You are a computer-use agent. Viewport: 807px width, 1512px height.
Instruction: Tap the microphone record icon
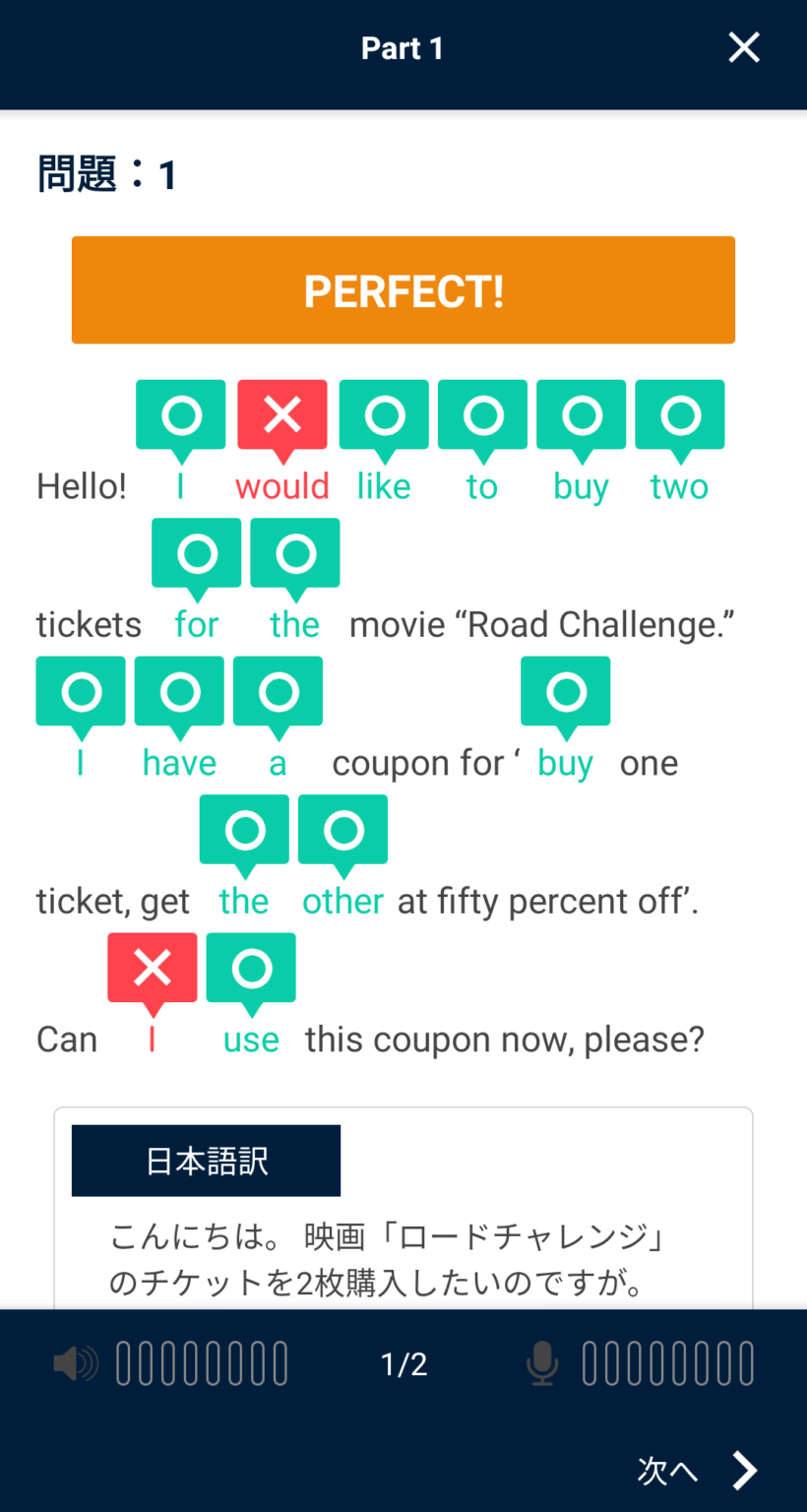coord(542,1364)
